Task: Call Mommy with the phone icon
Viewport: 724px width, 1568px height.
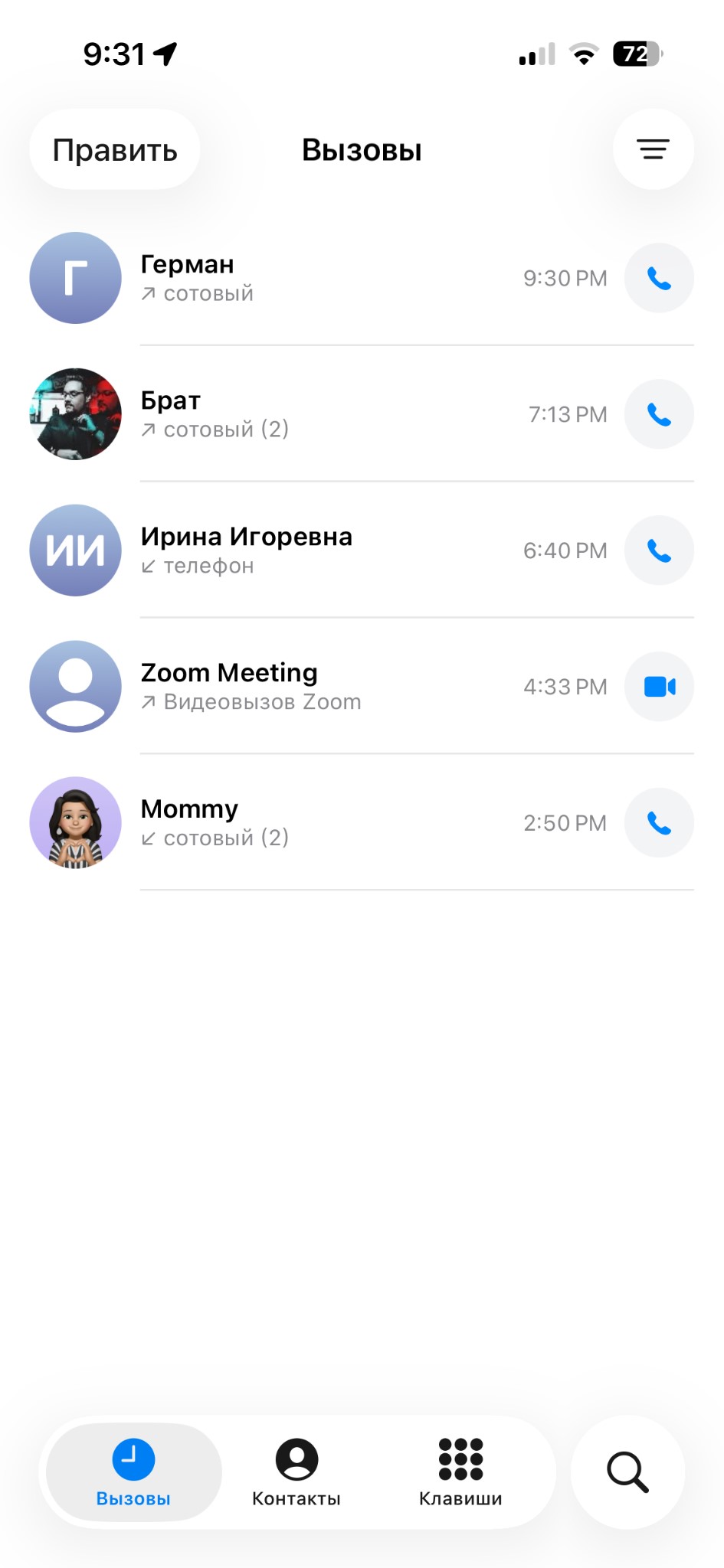Action: [659, 823]
